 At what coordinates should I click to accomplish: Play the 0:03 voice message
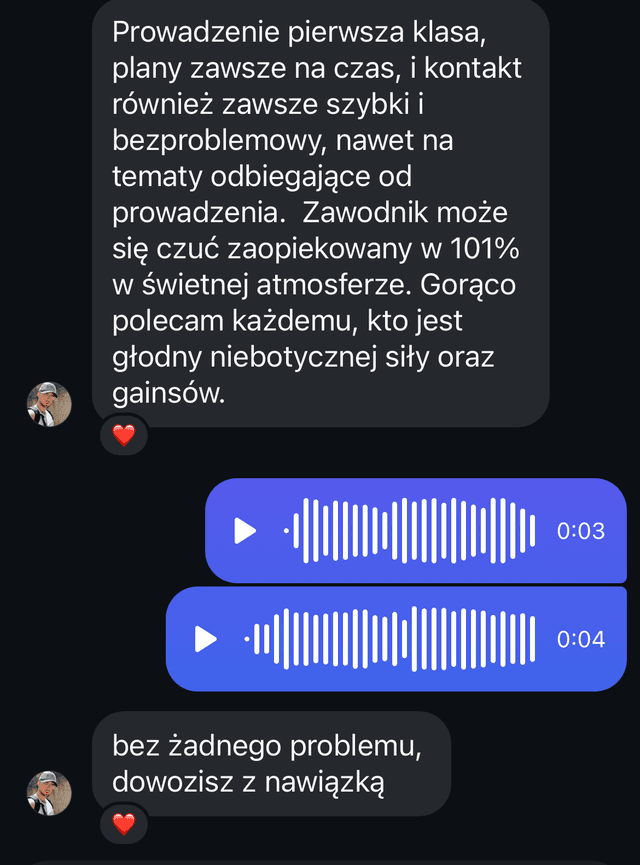245,531
